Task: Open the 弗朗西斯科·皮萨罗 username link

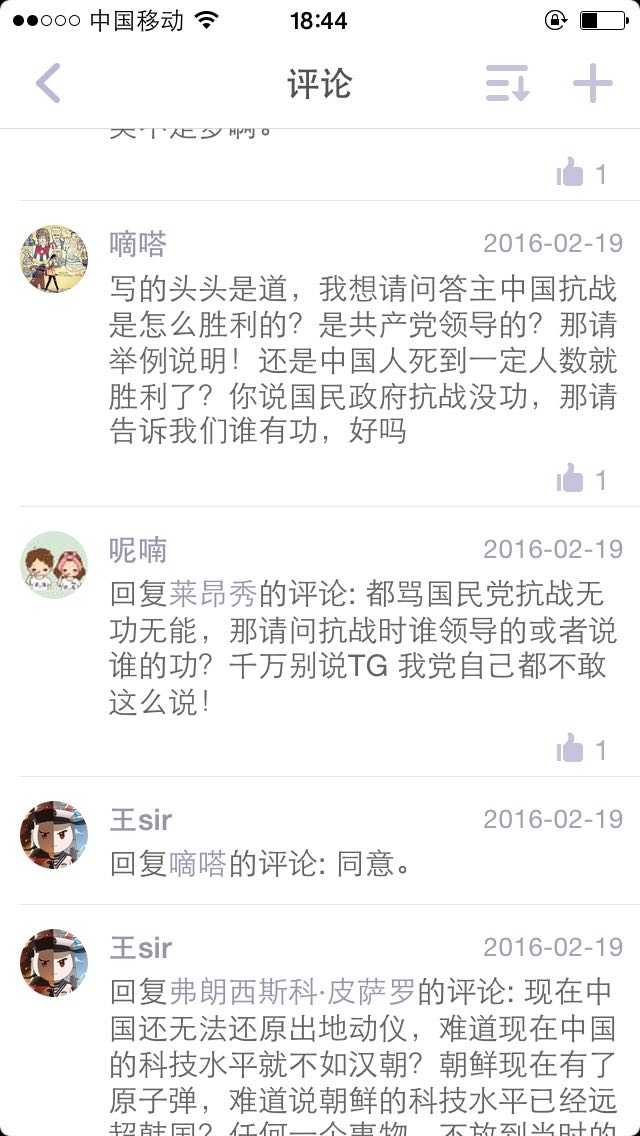Action: [292, 991]
